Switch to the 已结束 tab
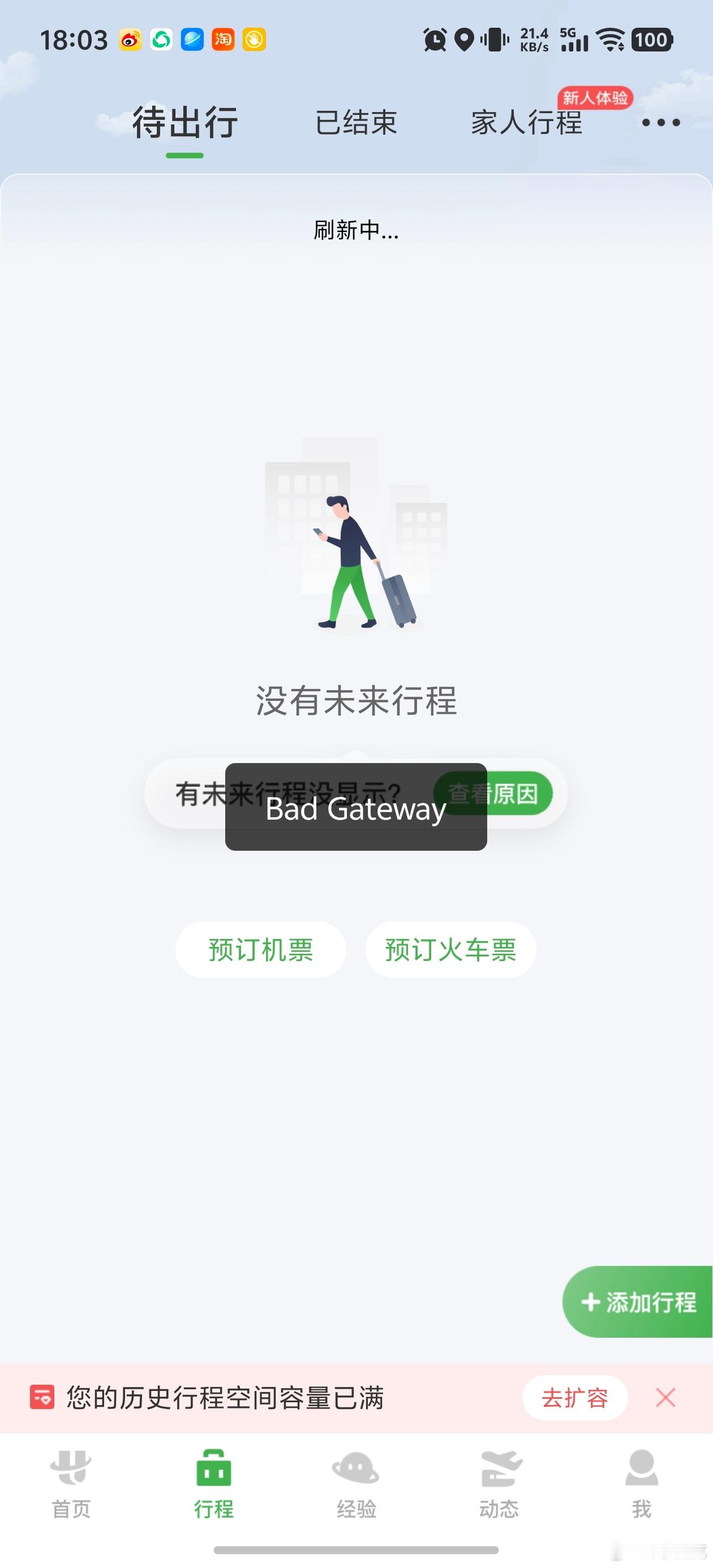 tap(356, 123)
